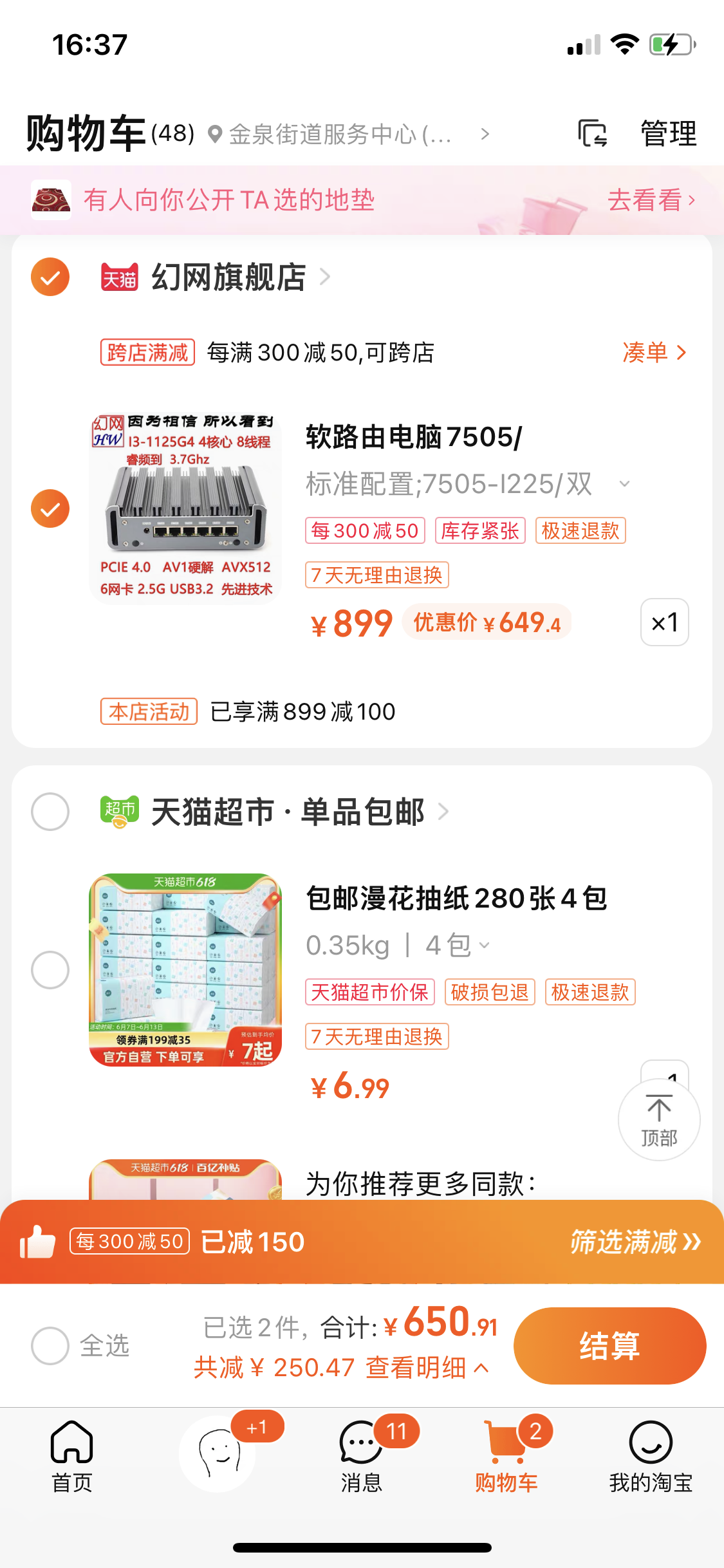Uncheck the 幻网旗舰店 shop checkbox

(50, 277)
